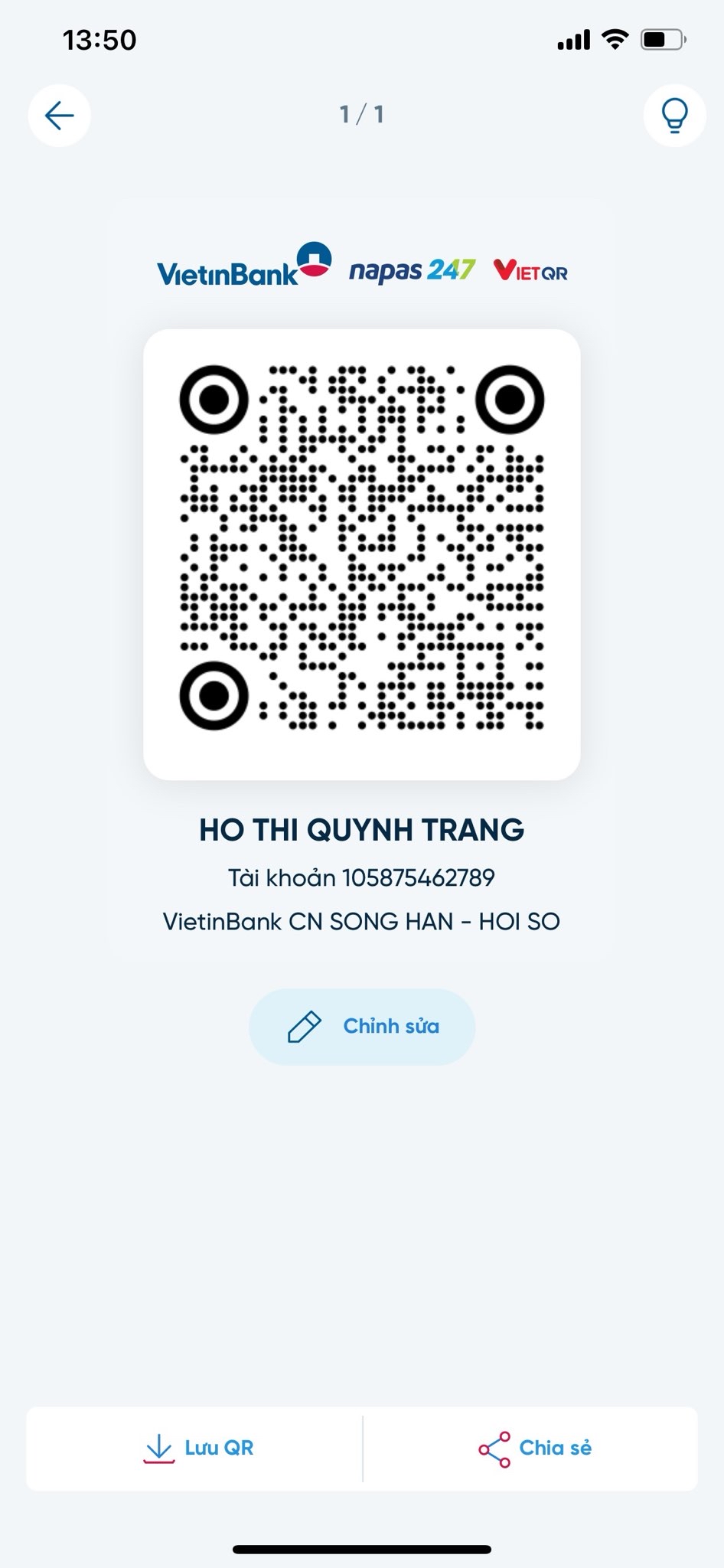Image resolution: width=724 pixels, height=1568 pixels.
Task: Share the QR code via Chia sẻ
Action: click(x=534, y=1448)
